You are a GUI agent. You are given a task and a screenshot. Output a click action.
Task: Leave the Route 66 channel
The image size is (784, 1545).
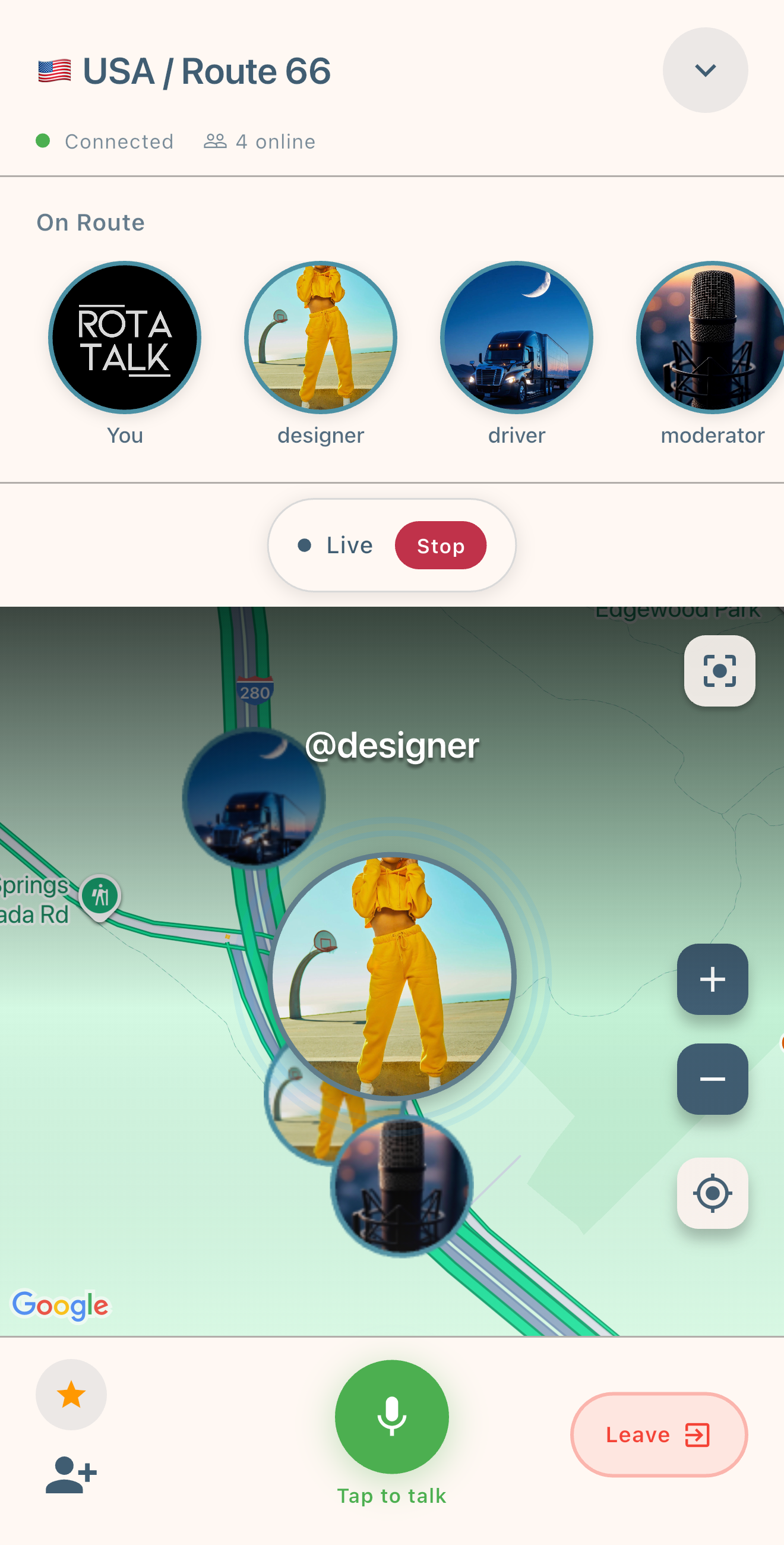(658, 1434)
